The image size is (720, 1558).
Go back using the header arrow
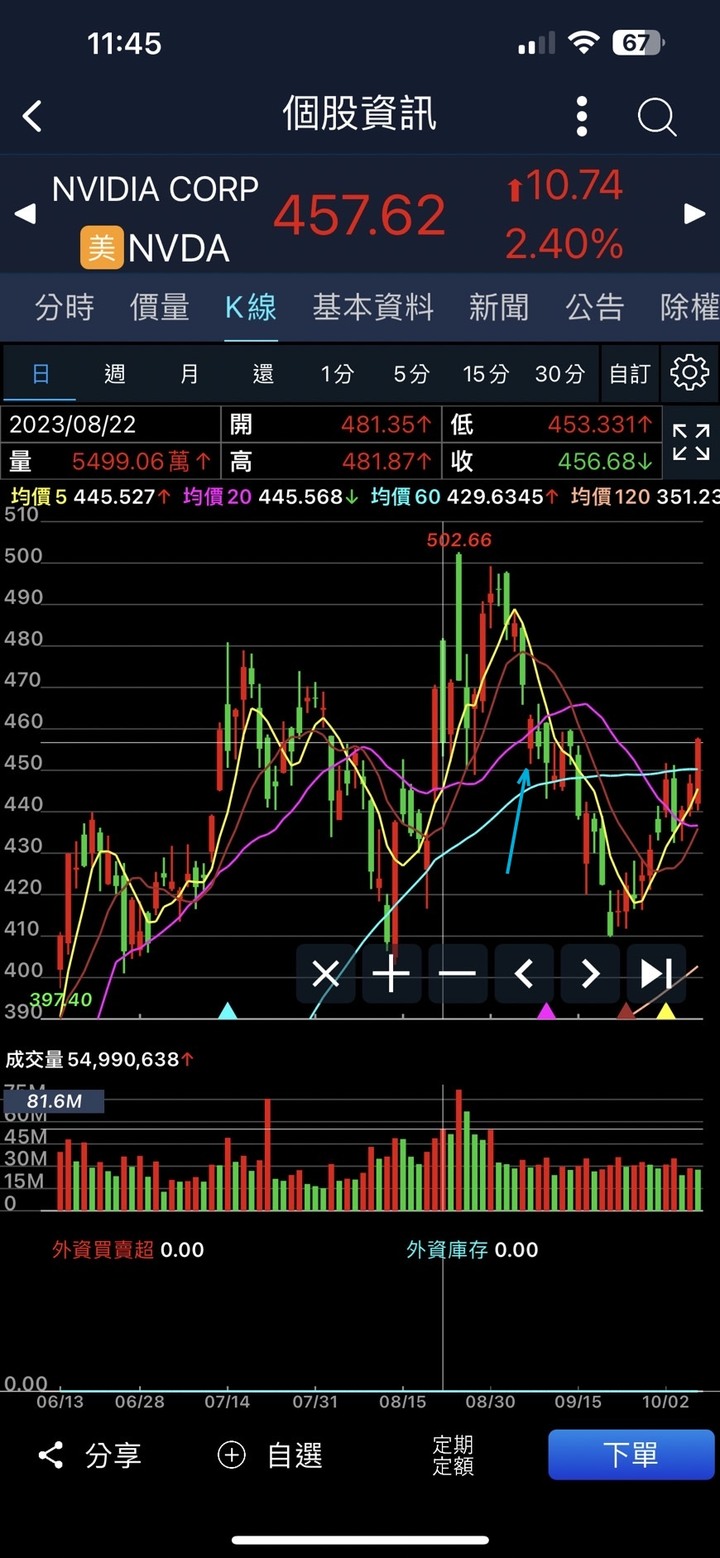coord(33,116)
